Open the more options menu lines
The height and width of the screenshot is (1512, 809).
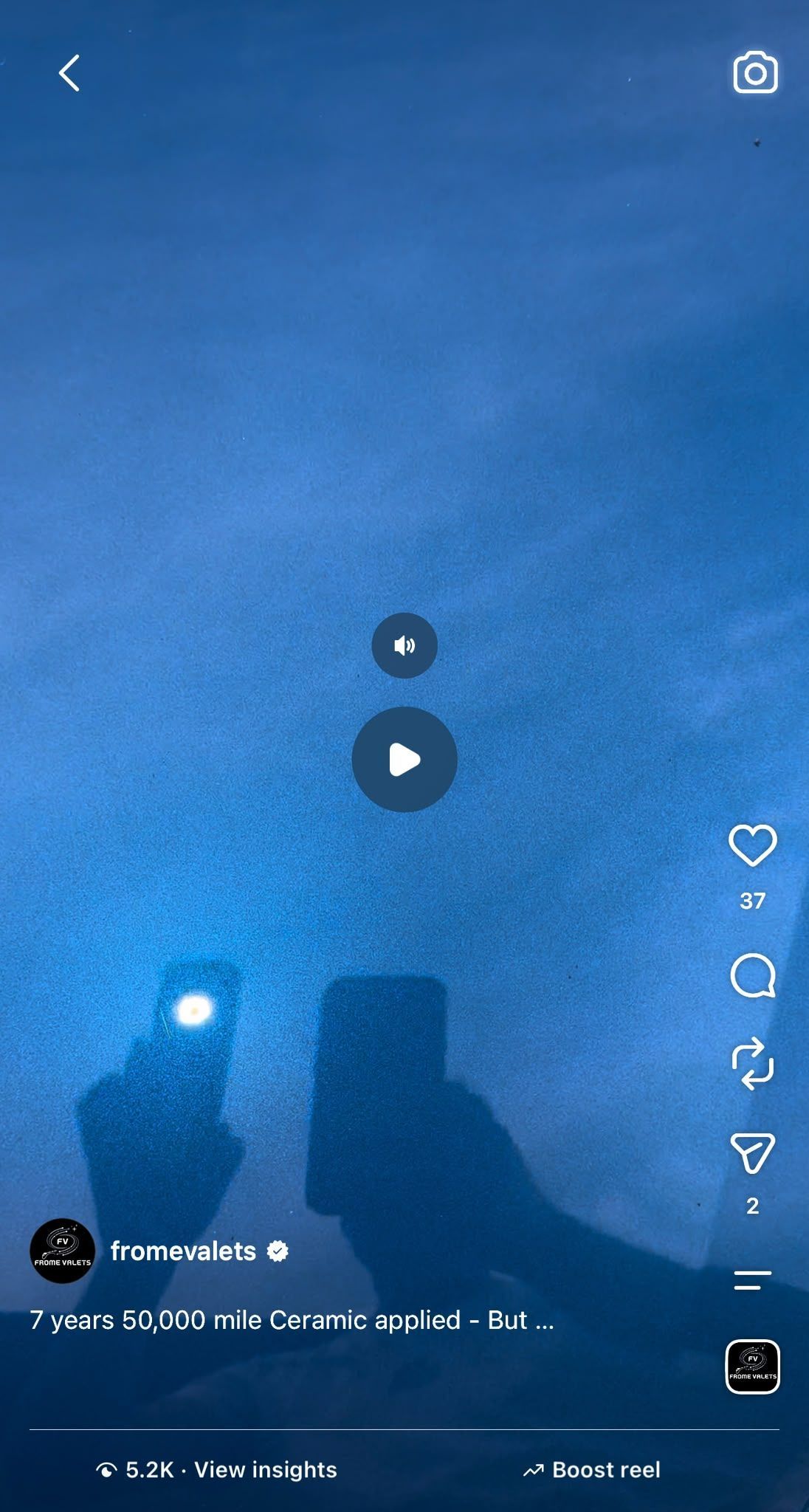(x=752, y=1280)
